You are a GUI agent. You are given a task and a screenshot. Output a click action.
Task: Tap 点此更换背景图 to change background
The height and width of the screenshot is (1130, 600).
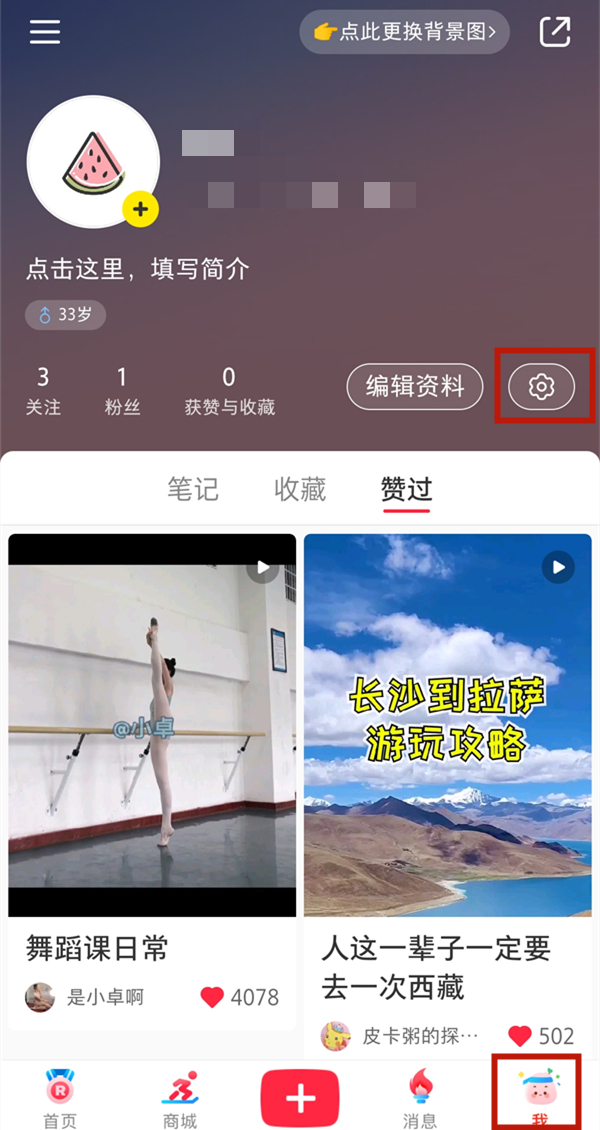(x=404, y=32)
